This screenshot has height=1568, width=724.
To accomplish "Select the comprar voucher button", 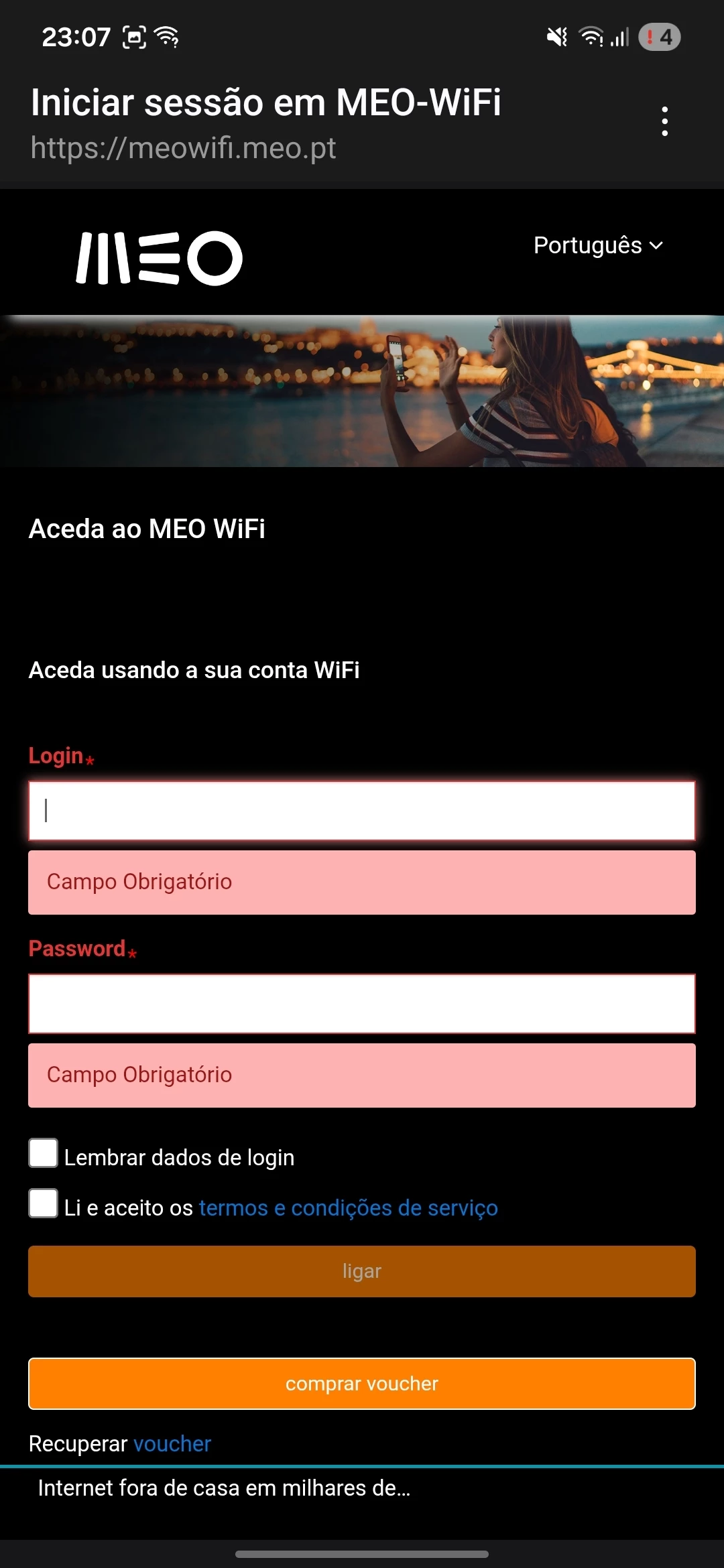I will (362, 1384).
